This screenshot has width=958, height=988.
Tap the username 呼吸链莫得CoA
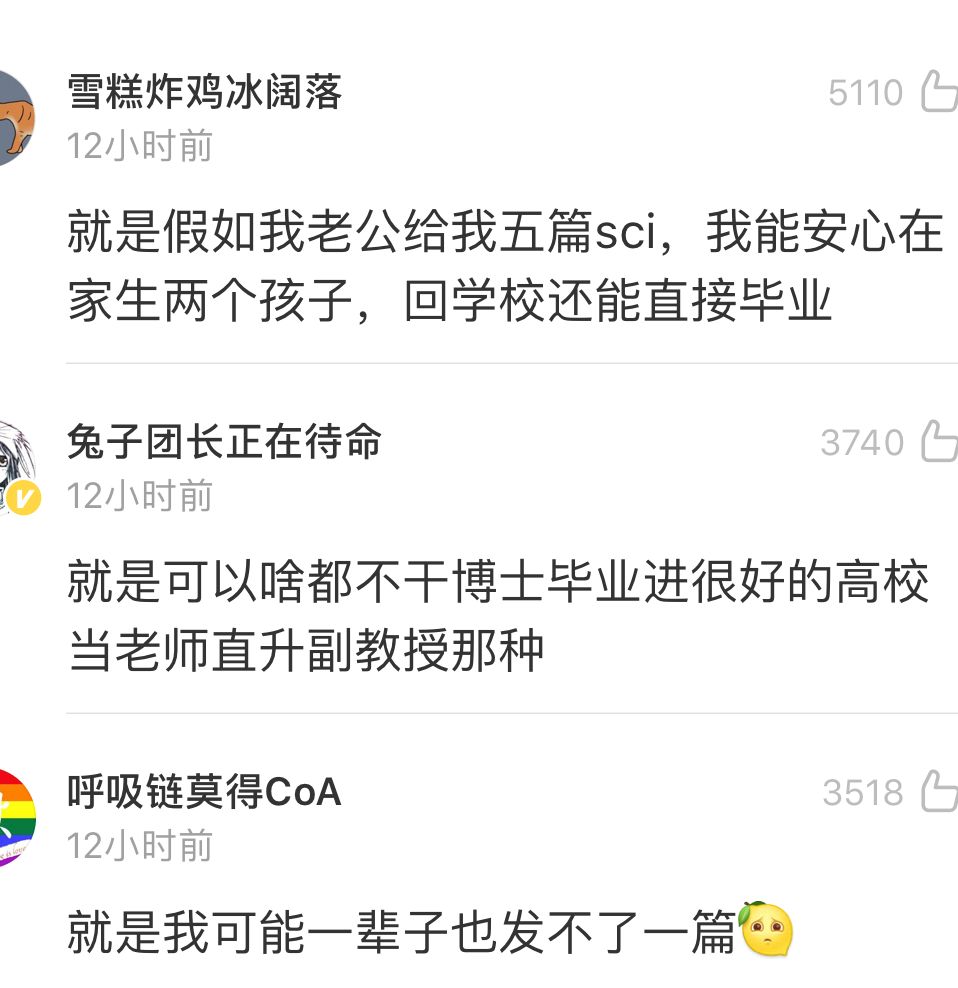point(205,792)
